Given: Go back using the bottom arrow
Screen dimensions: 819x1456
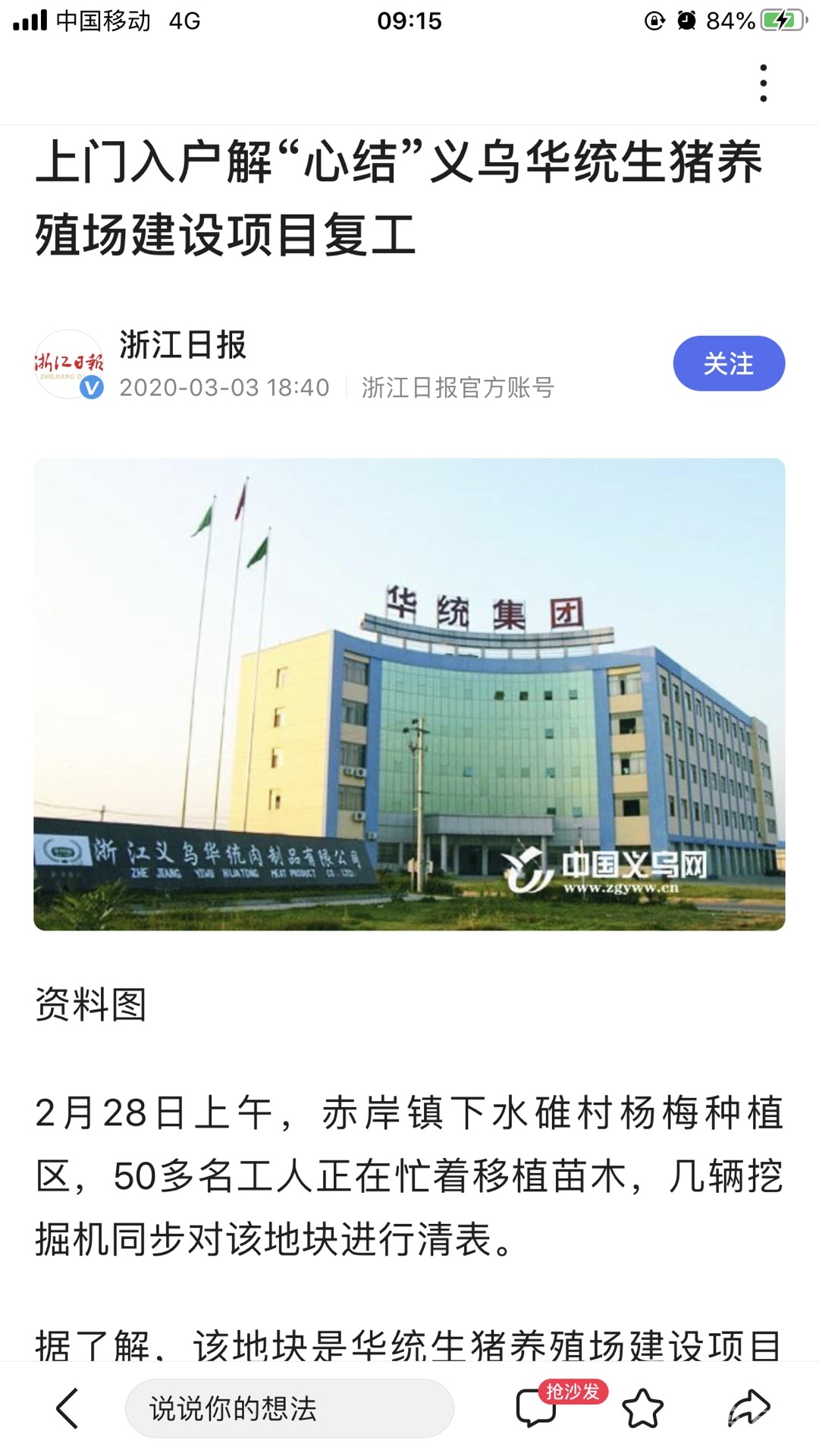Looking at the screenshot, I should (x=67, y=1408).
